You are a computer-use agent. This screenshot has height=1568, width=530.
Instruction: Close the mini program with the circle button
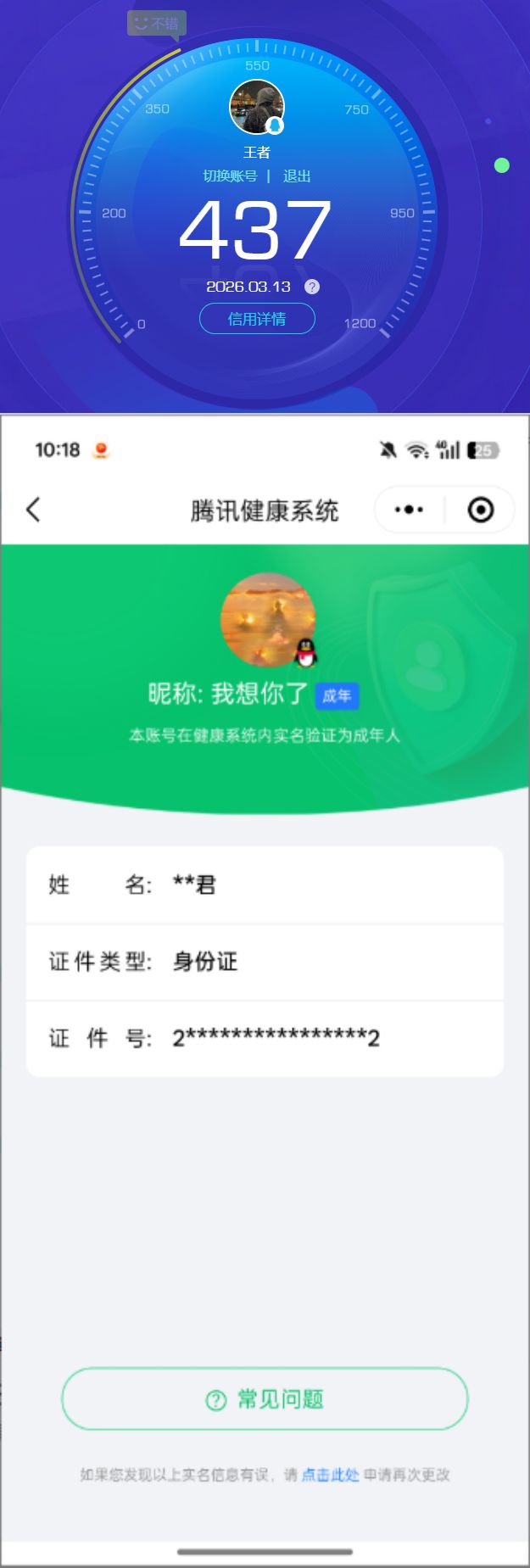481,510
